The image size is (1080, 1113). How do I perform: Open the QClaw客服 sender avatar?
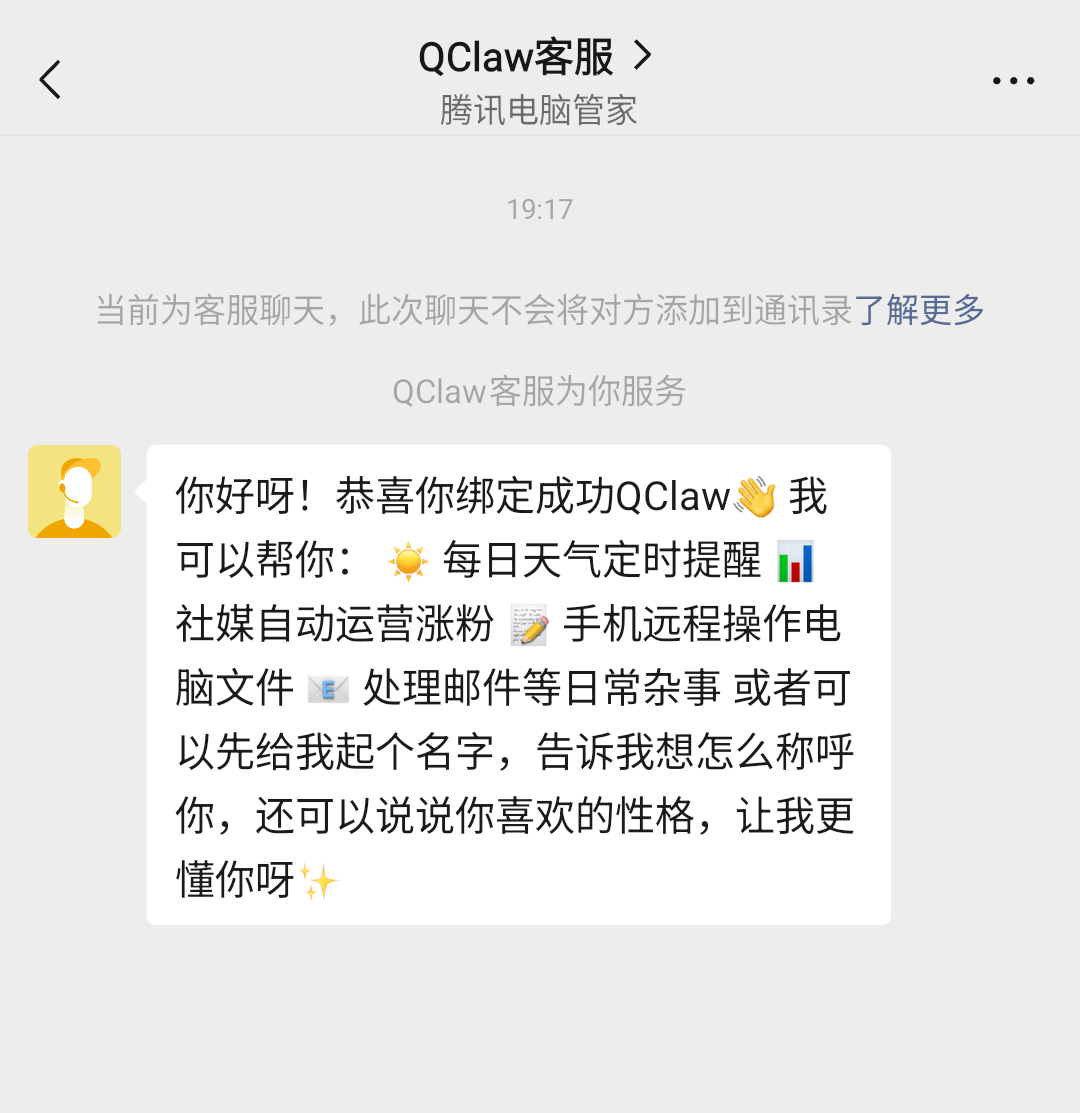click(75, 491)
